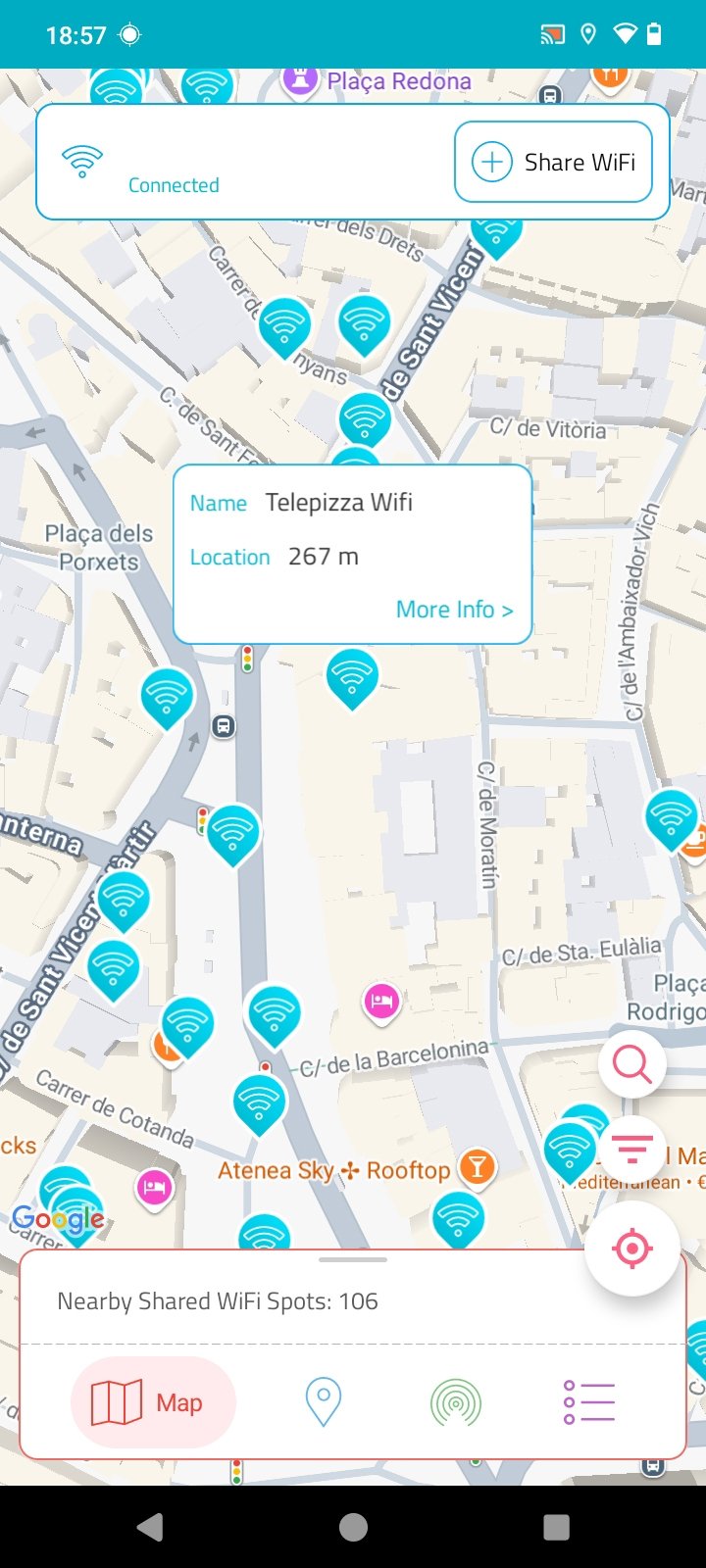The width and height of the screenshot is (706, 1568).
Task: Tap the Share WiFi button
Action: coord(554,162)
